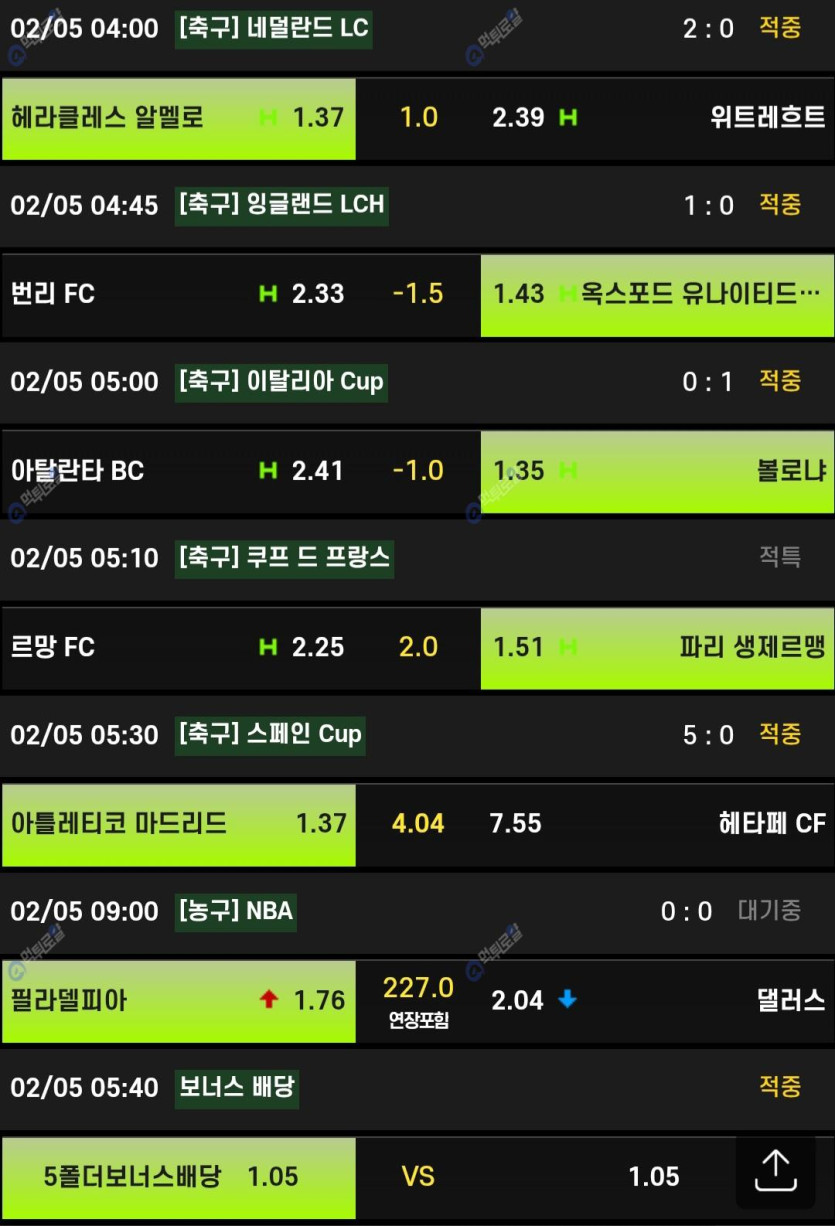Screen dimensions: 835x1226
Task: Select 파리 생제르맹 odds 1.51
Action: tap(657, 647)
